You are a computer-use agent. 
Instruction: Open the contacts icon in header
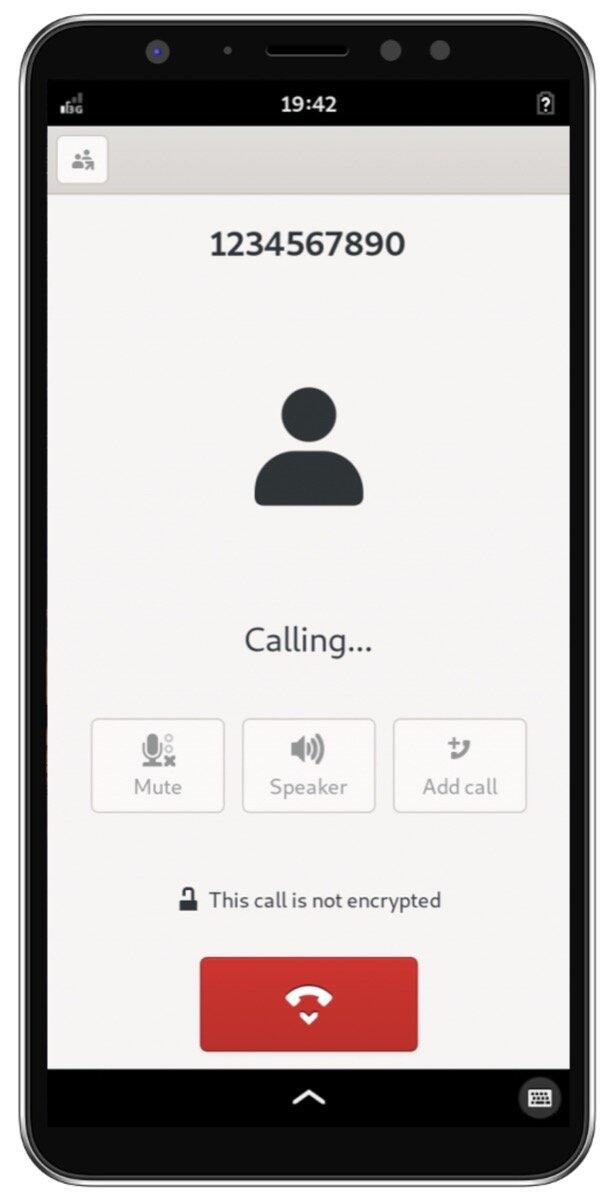coord(82,159)
